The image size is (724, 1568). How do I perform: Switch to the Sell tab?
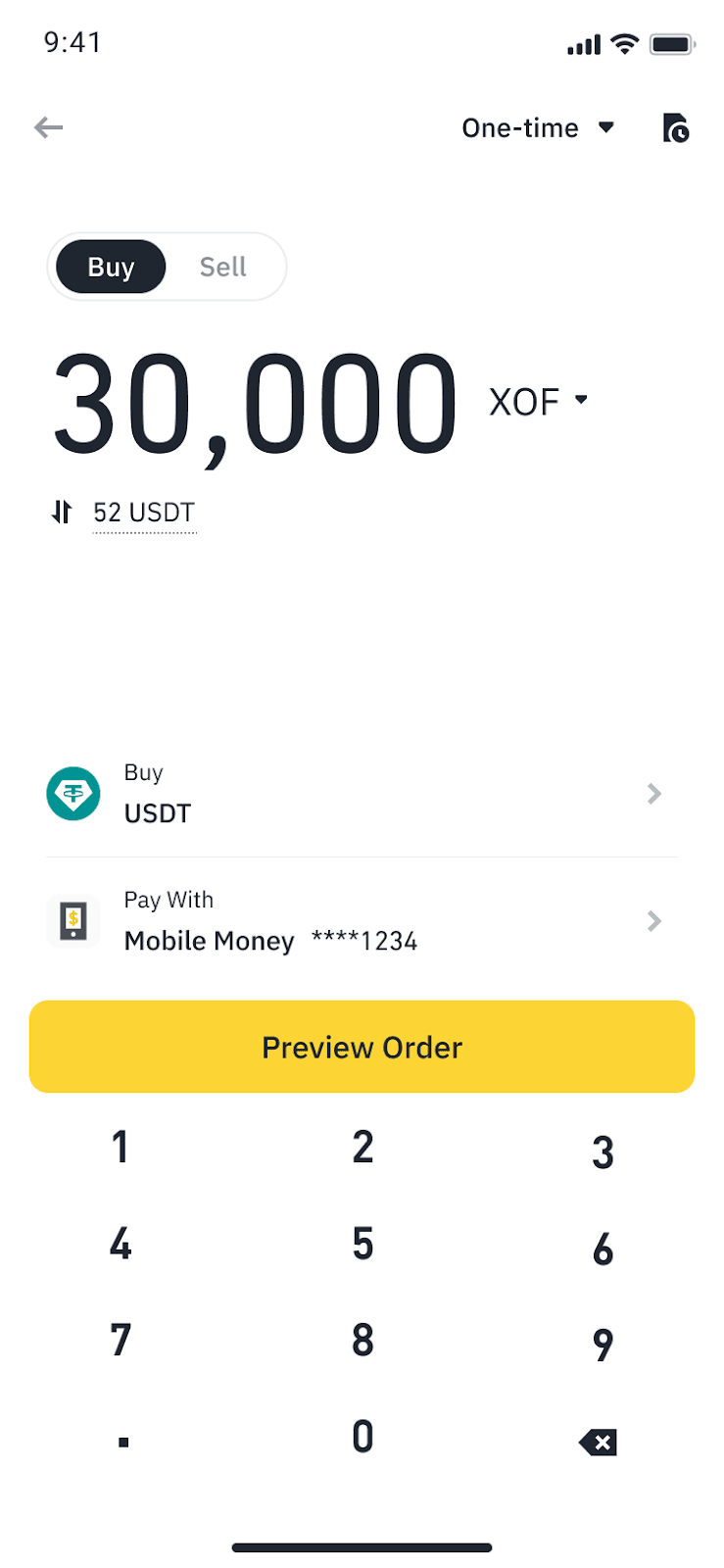(x=222, y=267)
